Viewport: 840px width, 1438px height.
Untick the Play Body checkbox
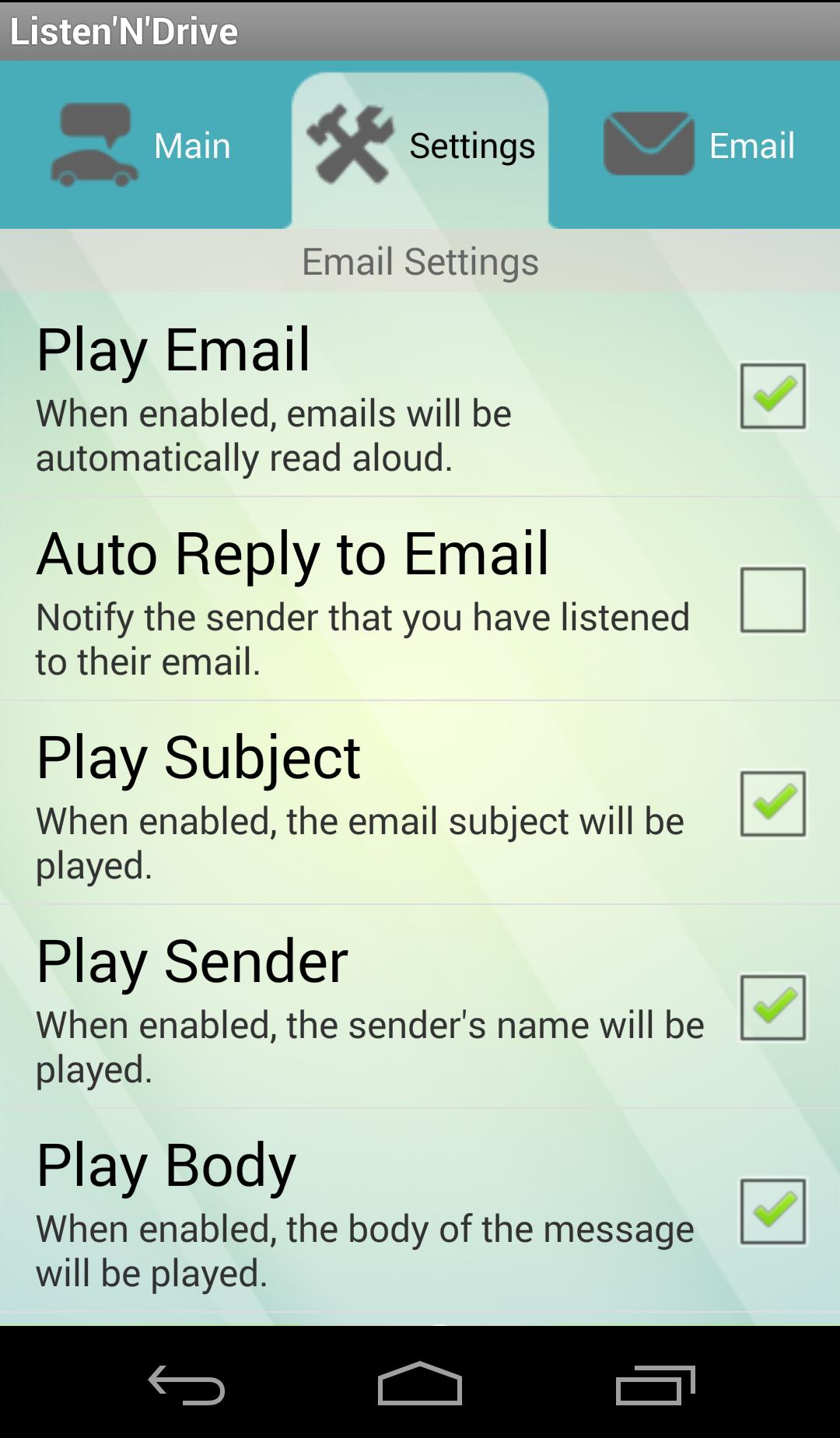[x=772, y=1212]
